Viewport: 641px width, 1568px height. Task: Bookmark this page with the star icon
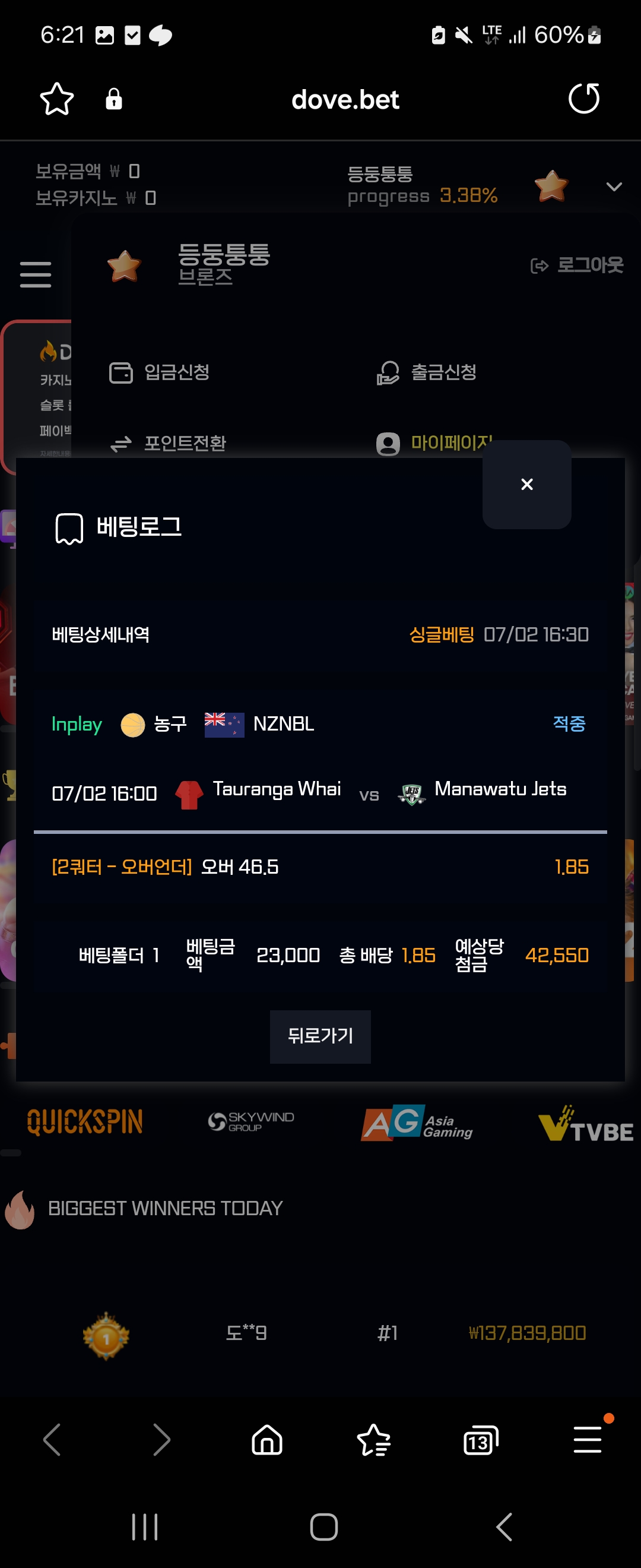coord(56,99)
